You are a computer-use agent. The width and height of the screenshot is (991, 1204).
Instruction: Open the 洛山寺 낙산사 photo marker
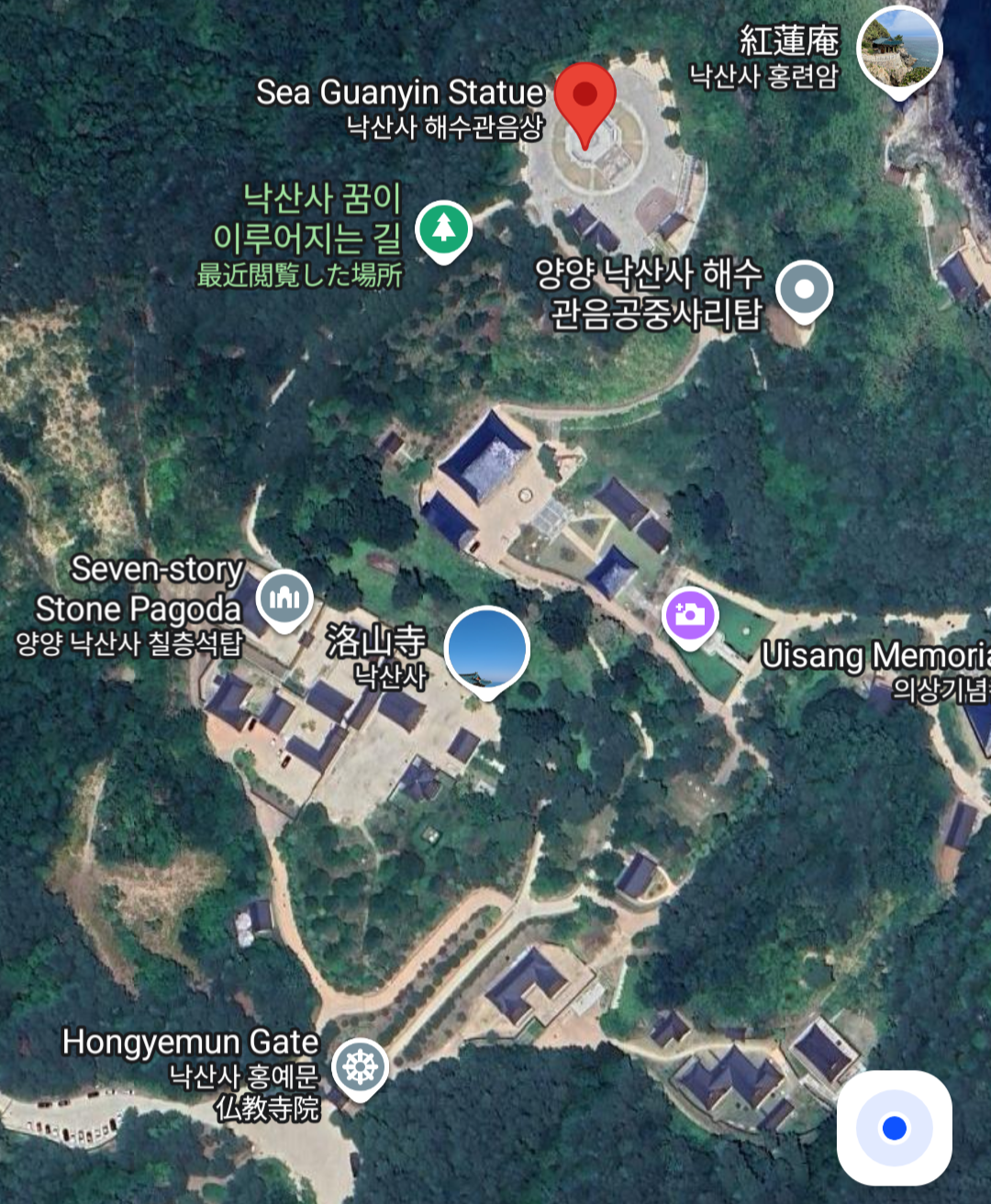(486, 649)
